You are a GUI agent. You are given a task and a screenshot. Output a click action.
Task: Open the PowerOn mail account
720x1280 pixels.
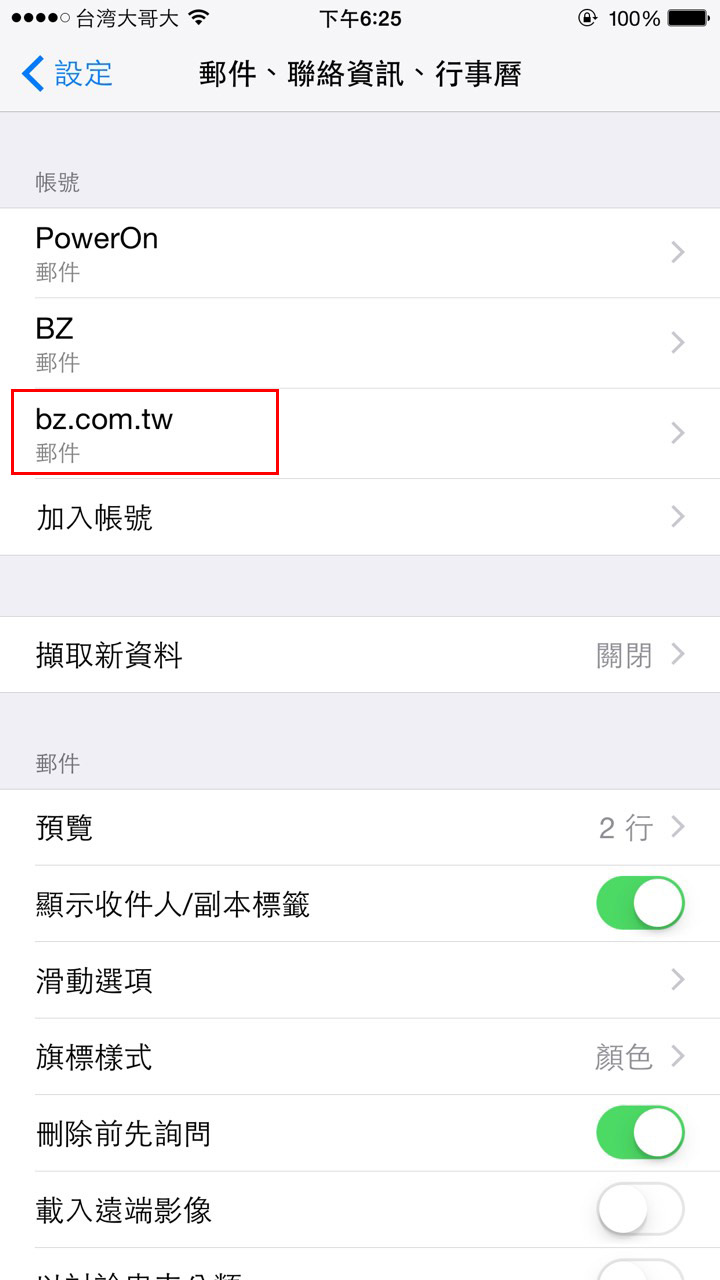(360, 253)
